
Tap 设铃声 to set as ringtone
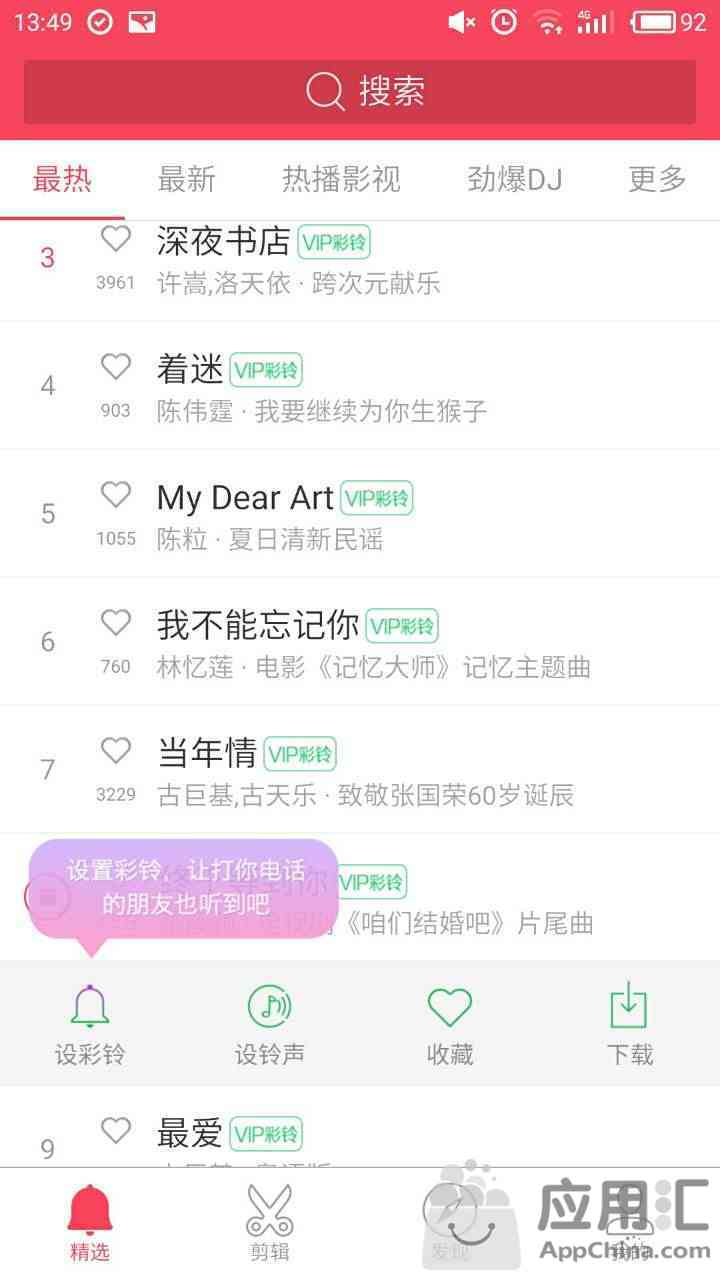pos(270,1024)
